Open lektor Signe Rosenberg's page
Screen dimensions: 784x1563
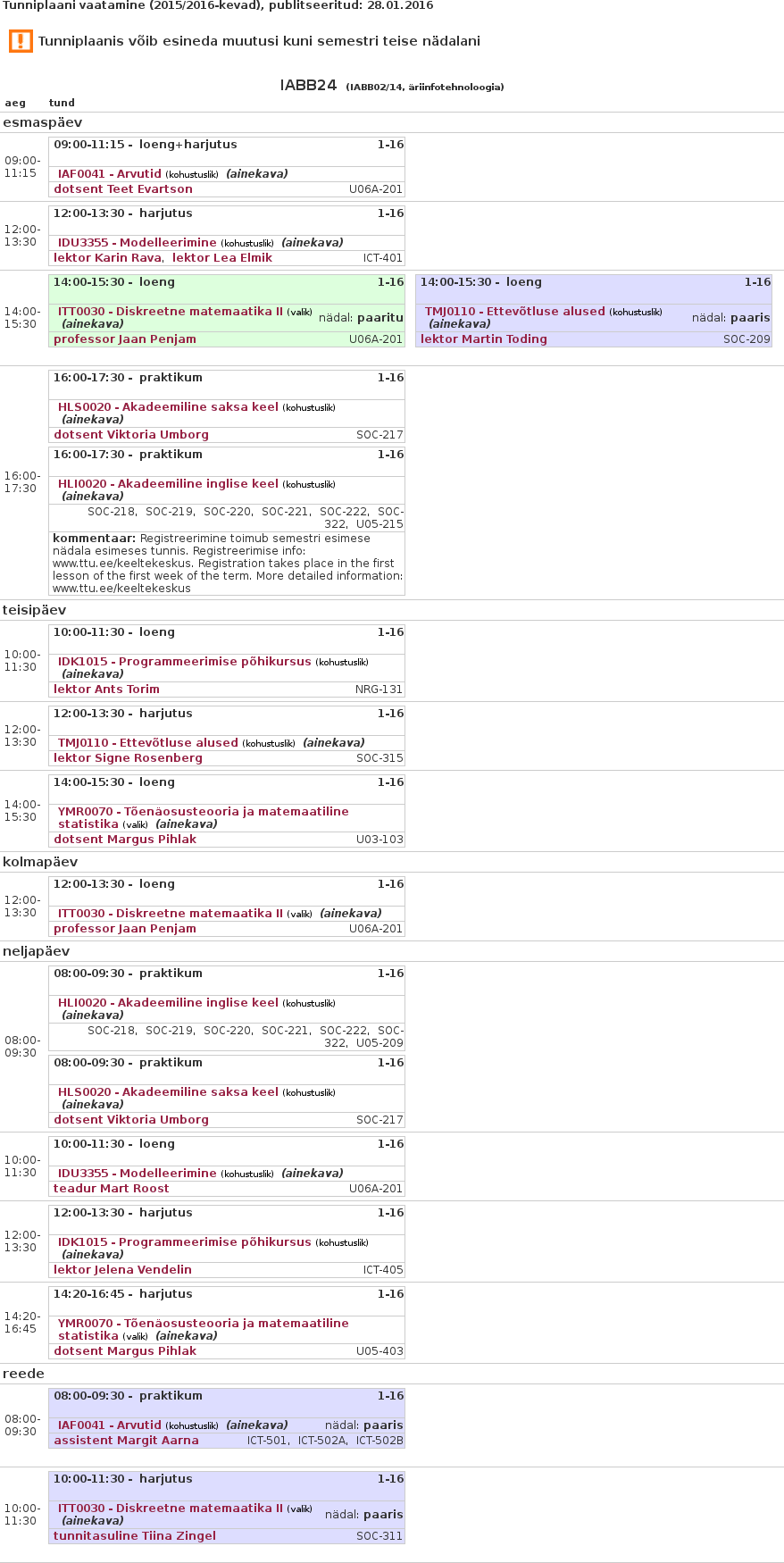click(128, 758)
